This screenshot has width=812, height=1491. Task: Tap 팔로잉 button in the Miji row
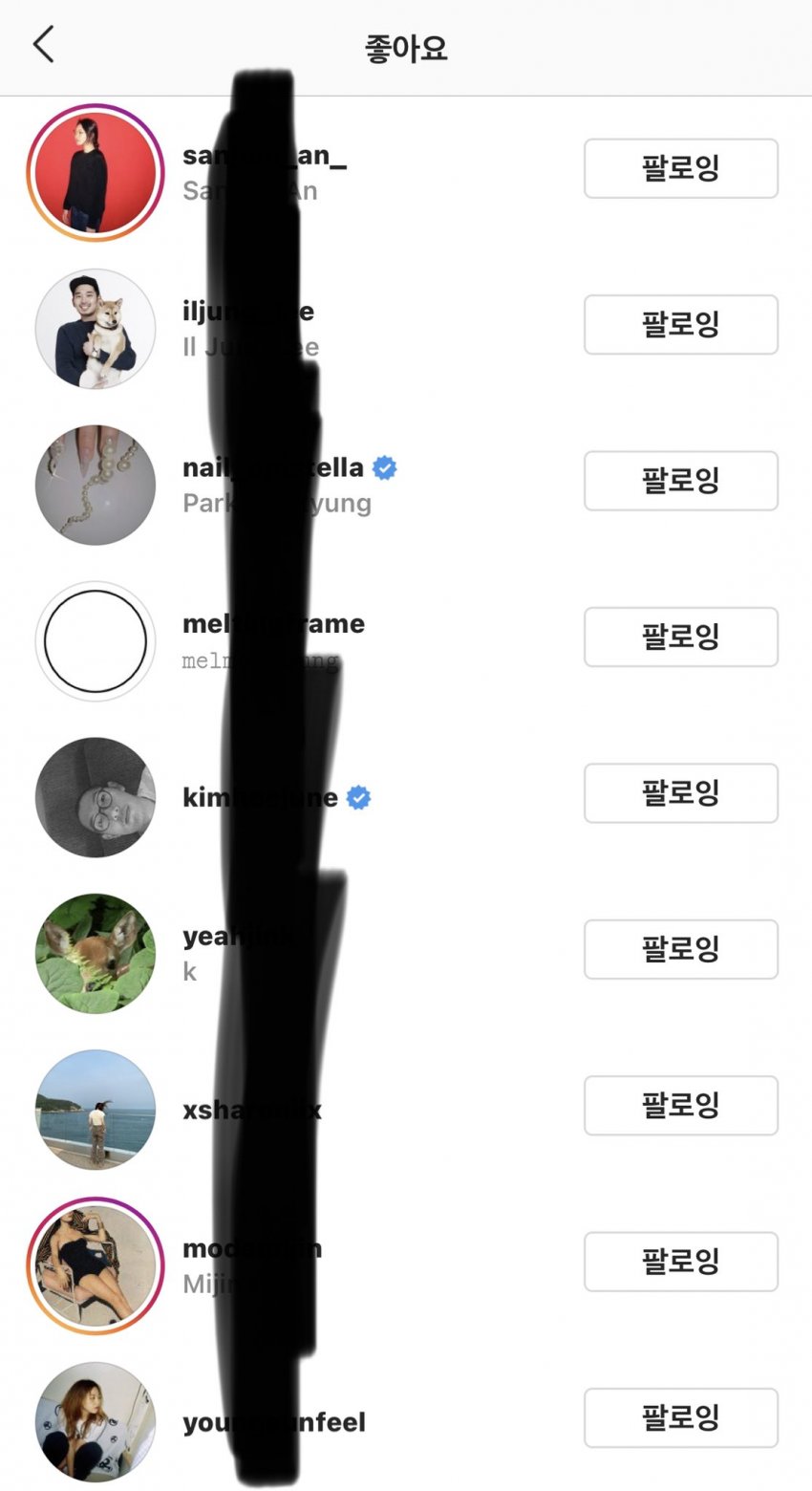click(x=680, y=1262)
